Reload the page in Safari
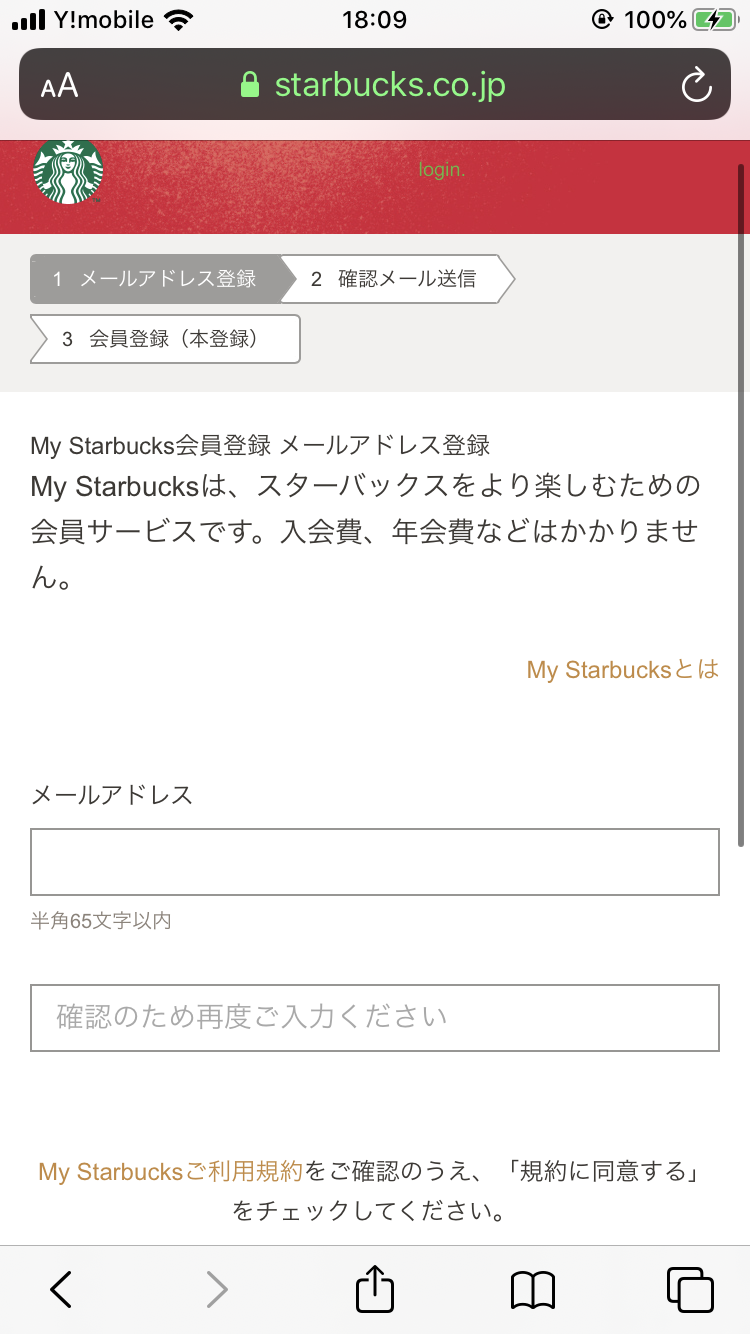Viewport: 750px width, 1334px height. [x=696, y=85]
